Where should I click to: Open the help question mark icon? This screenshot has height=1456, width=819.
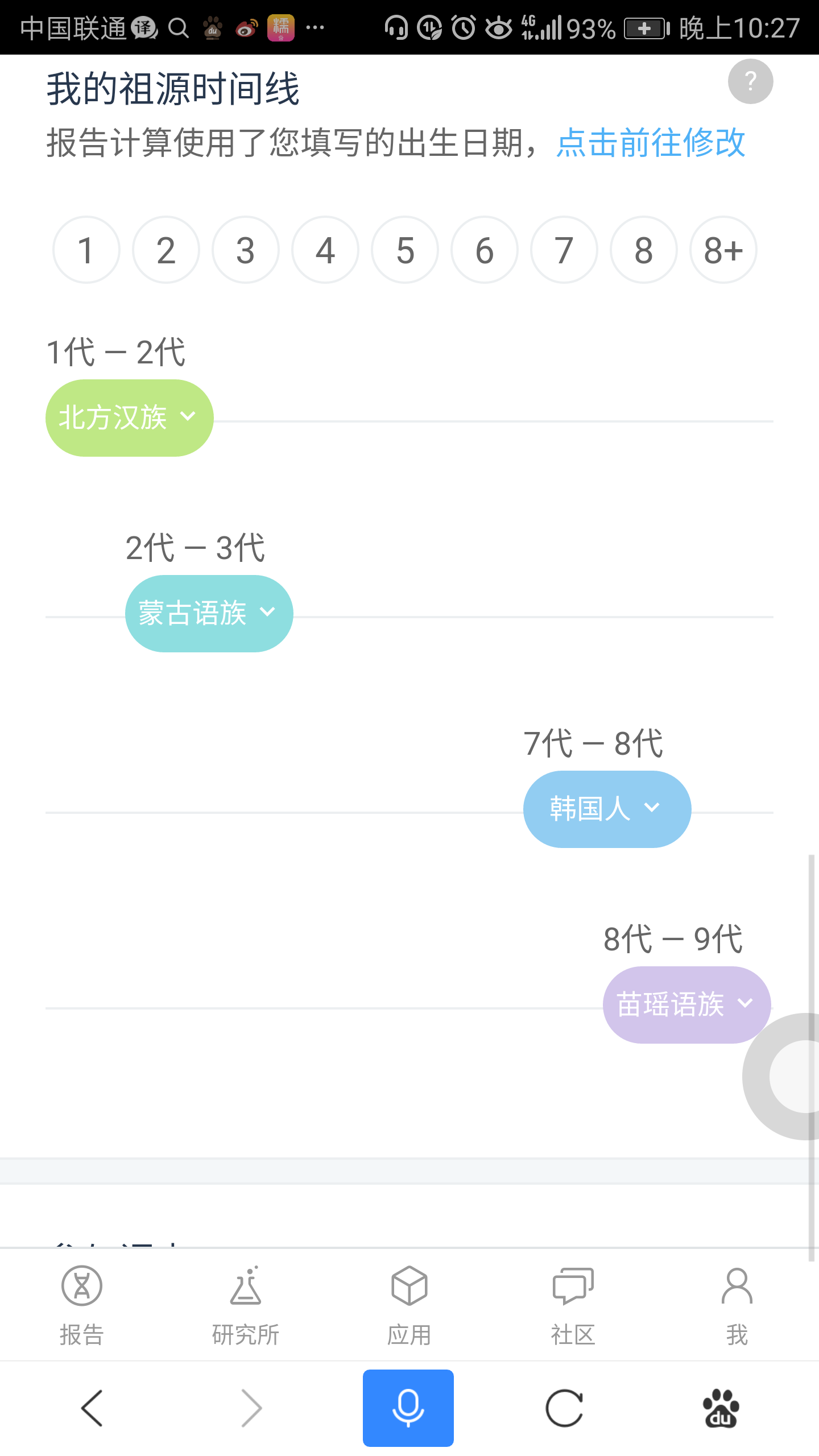(750, 81)
